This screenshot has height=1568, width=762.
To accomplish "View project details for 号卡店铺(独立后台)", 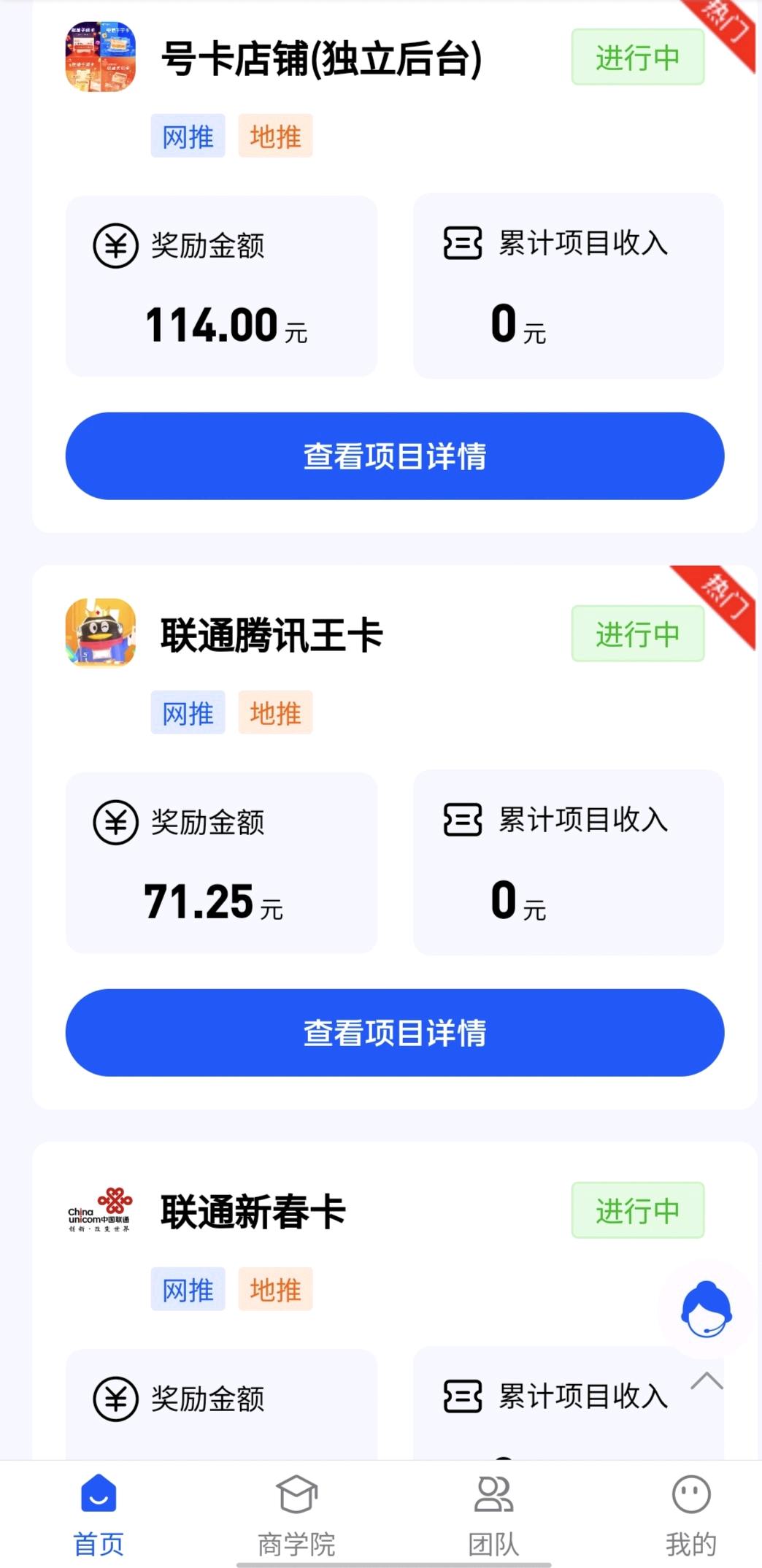I will (x=395, y=456).
